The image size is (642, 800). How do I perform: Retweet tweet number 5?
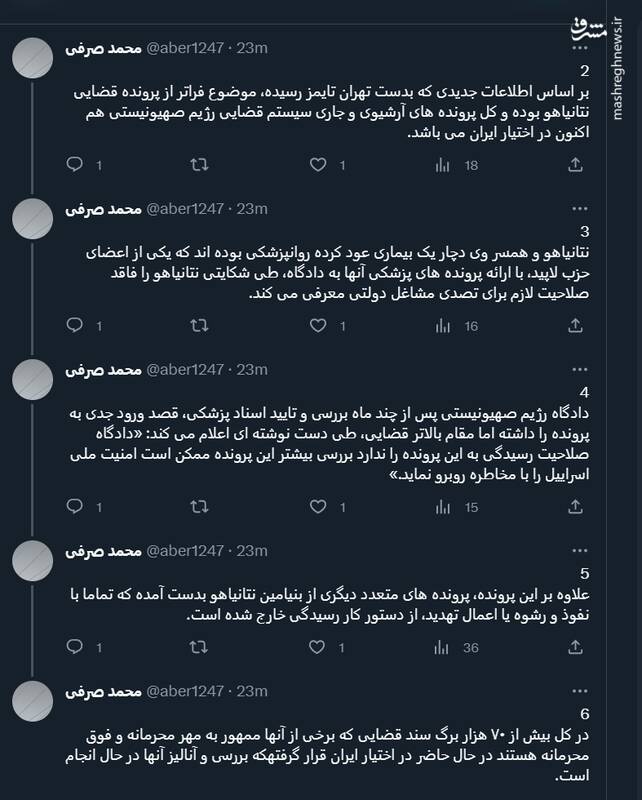click(197, 647)
